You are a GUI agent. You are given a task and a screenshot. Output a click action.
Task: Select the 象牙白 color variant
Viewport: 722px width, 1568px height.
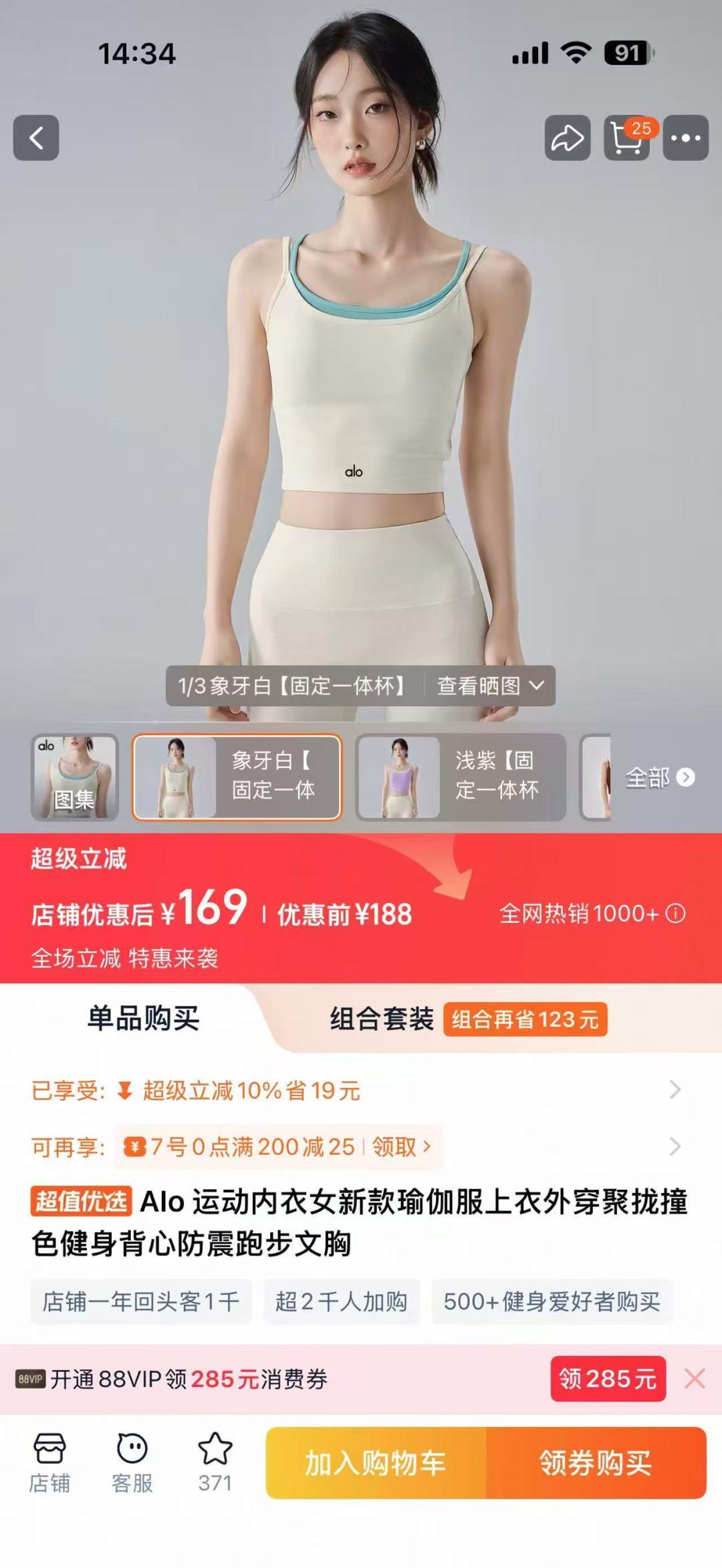[x=237, y=777]
